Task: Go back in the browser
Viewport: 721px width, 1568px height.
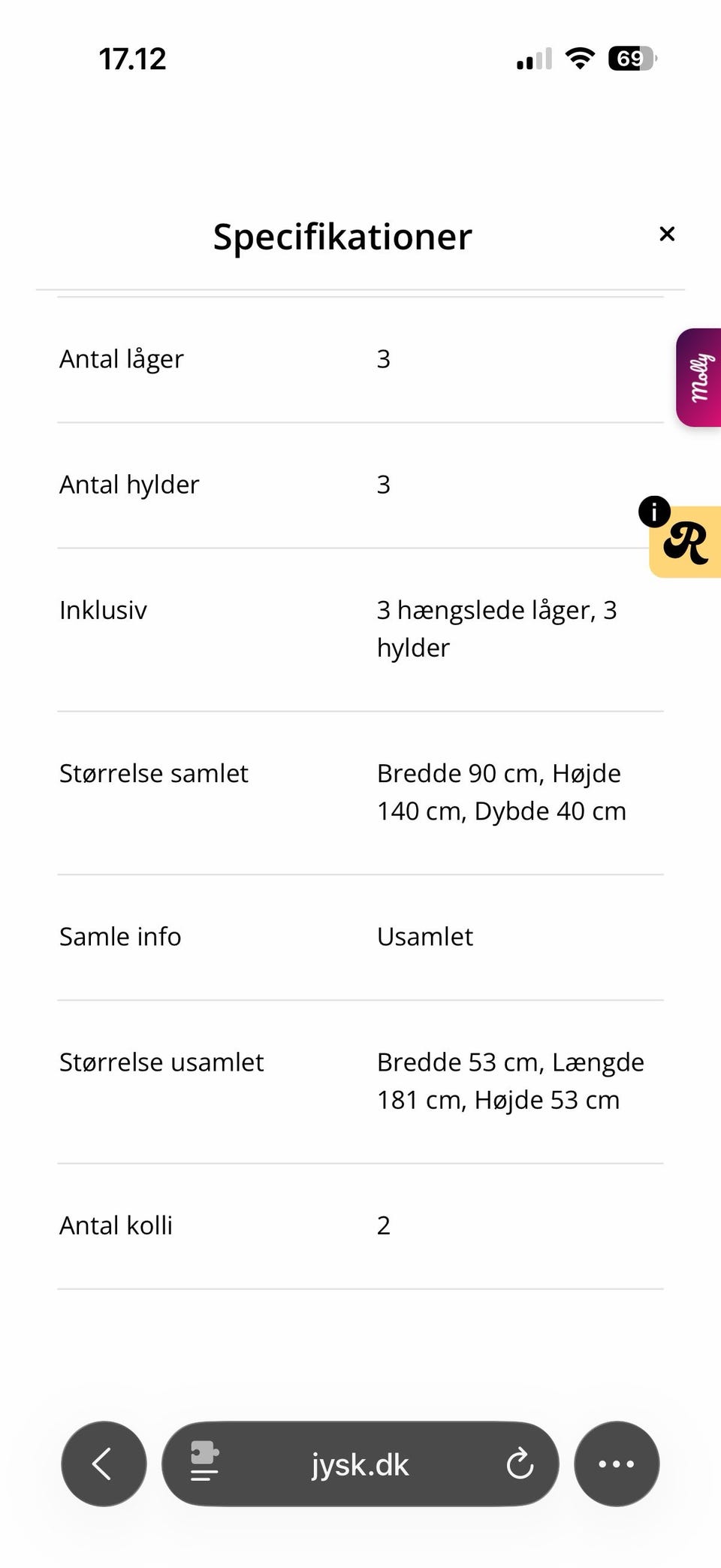Action: (104, 1464)
